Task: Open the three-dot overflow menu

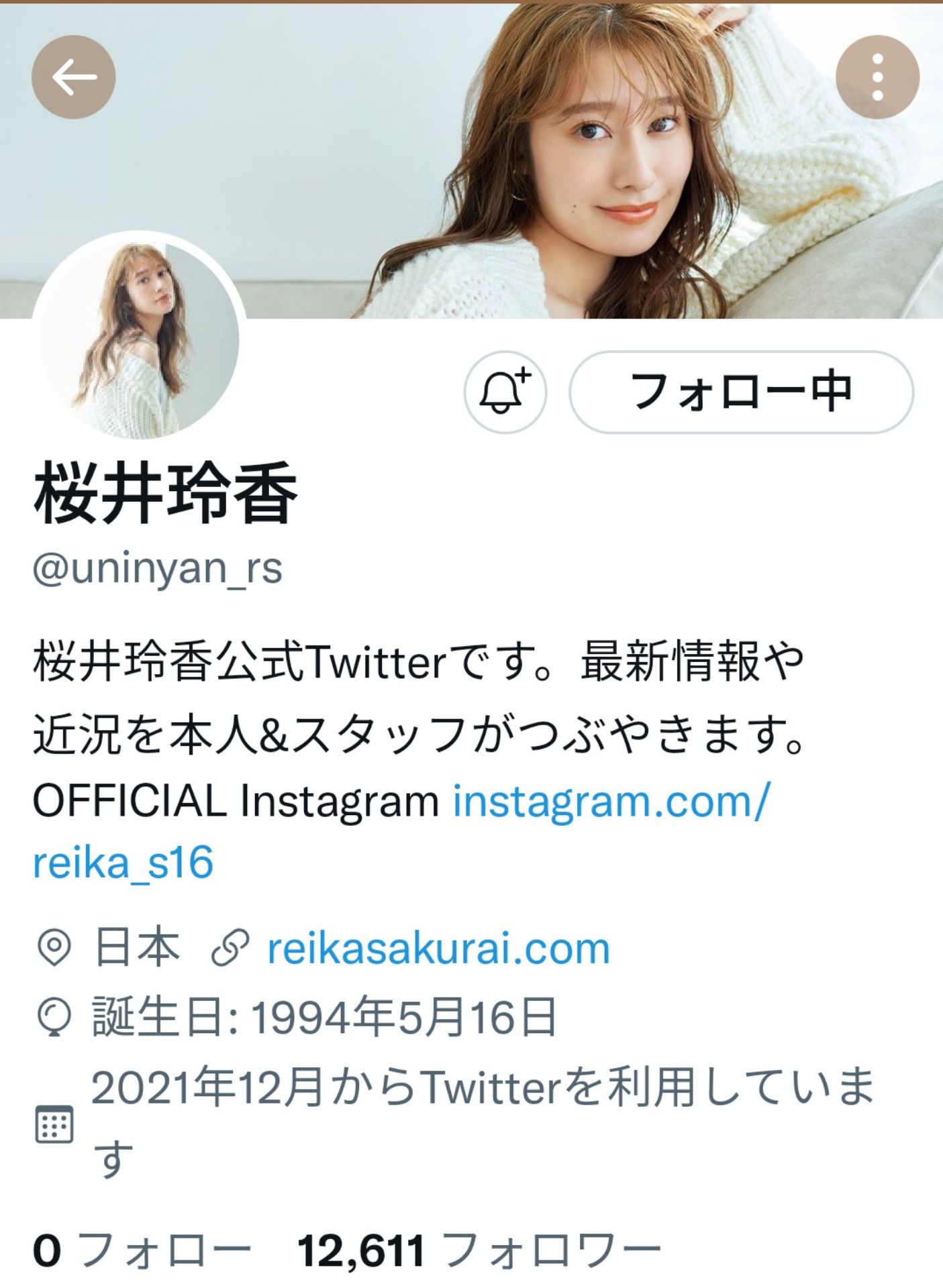Action: coord(877,77)
